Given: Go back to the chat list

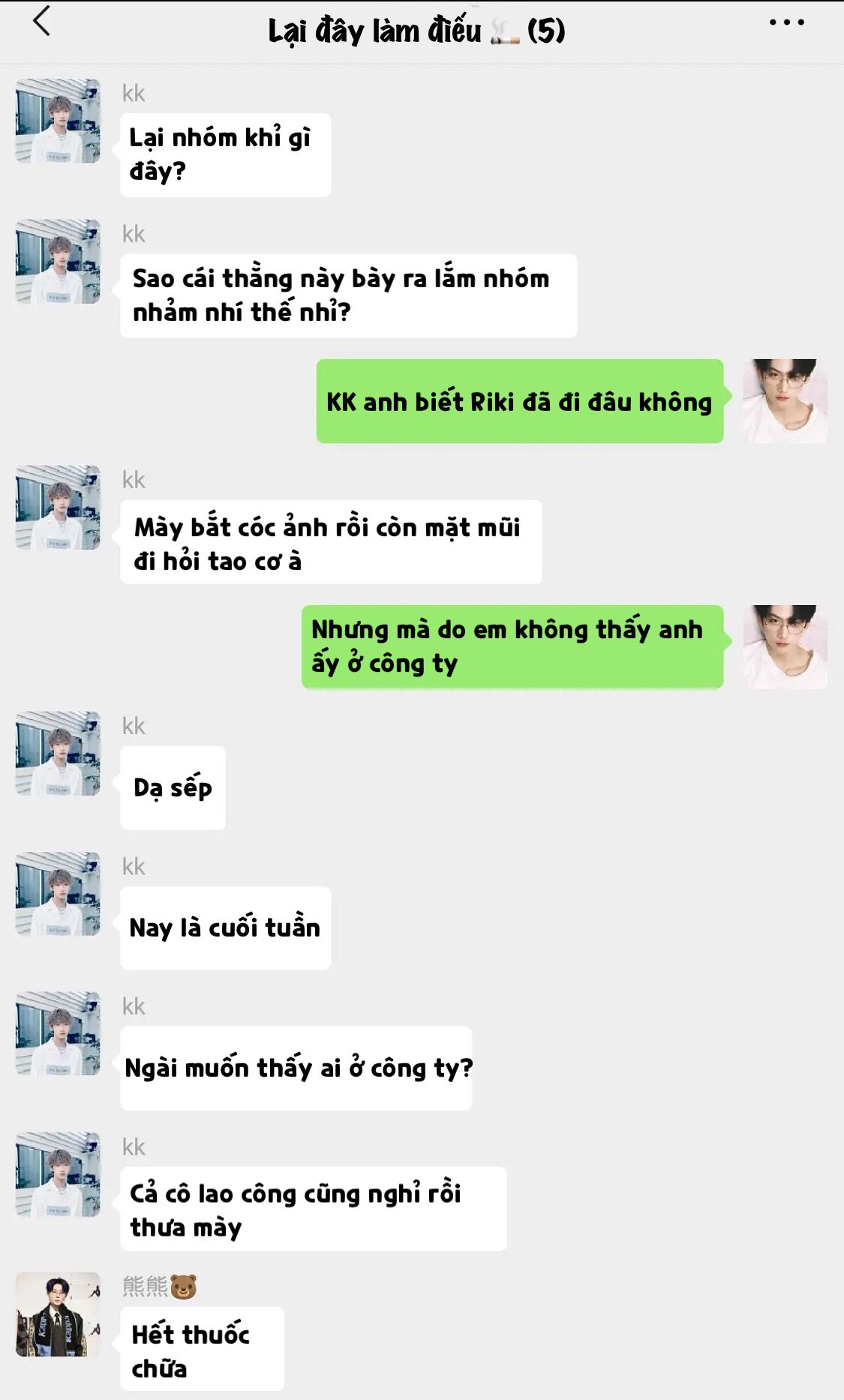Looking at the screenshot, I should tap(42, 21).
